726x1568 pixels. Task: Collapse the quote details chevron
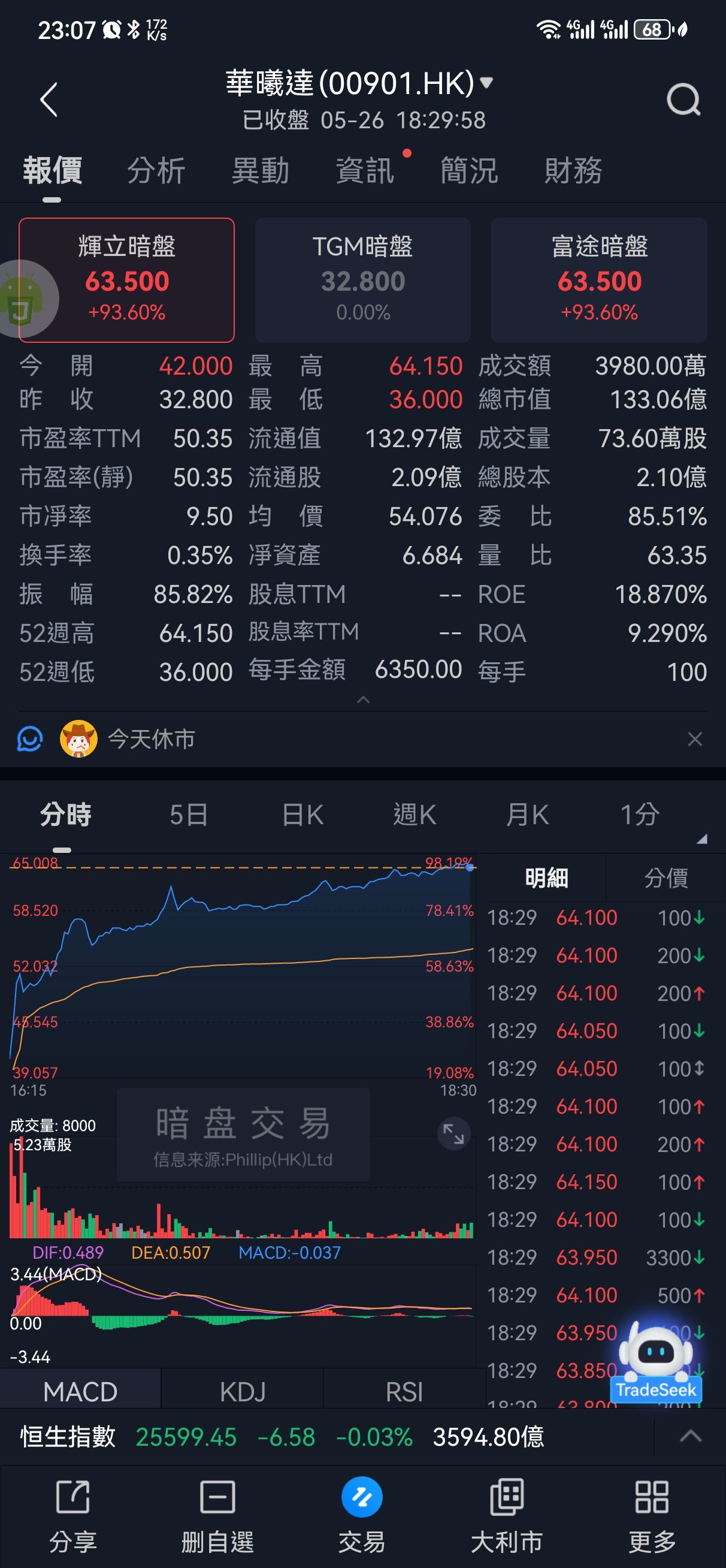[364, 699]
